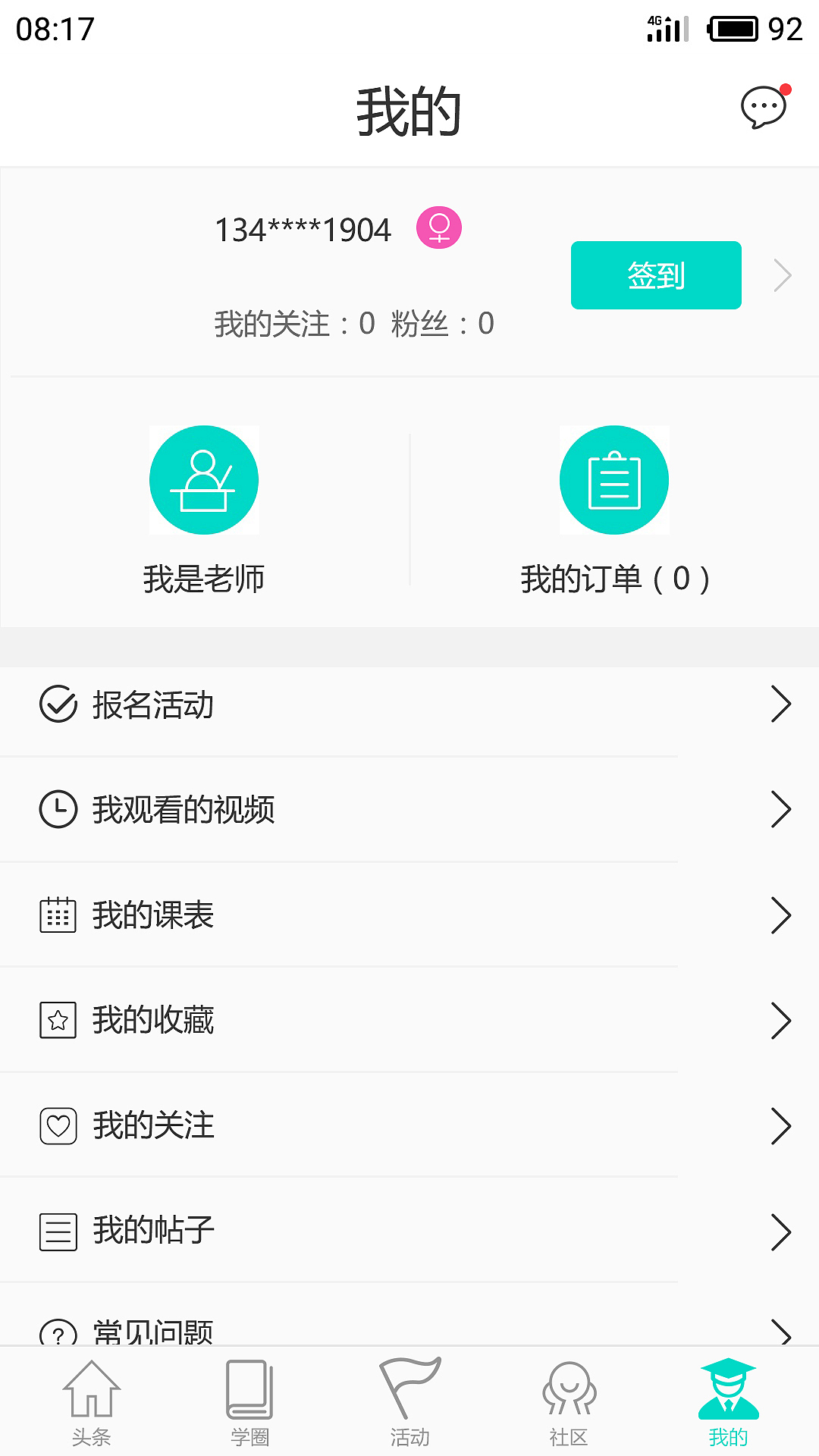Tap the masked phone number 134****1904
This screenshot has width=819, height=1456.
303,228
